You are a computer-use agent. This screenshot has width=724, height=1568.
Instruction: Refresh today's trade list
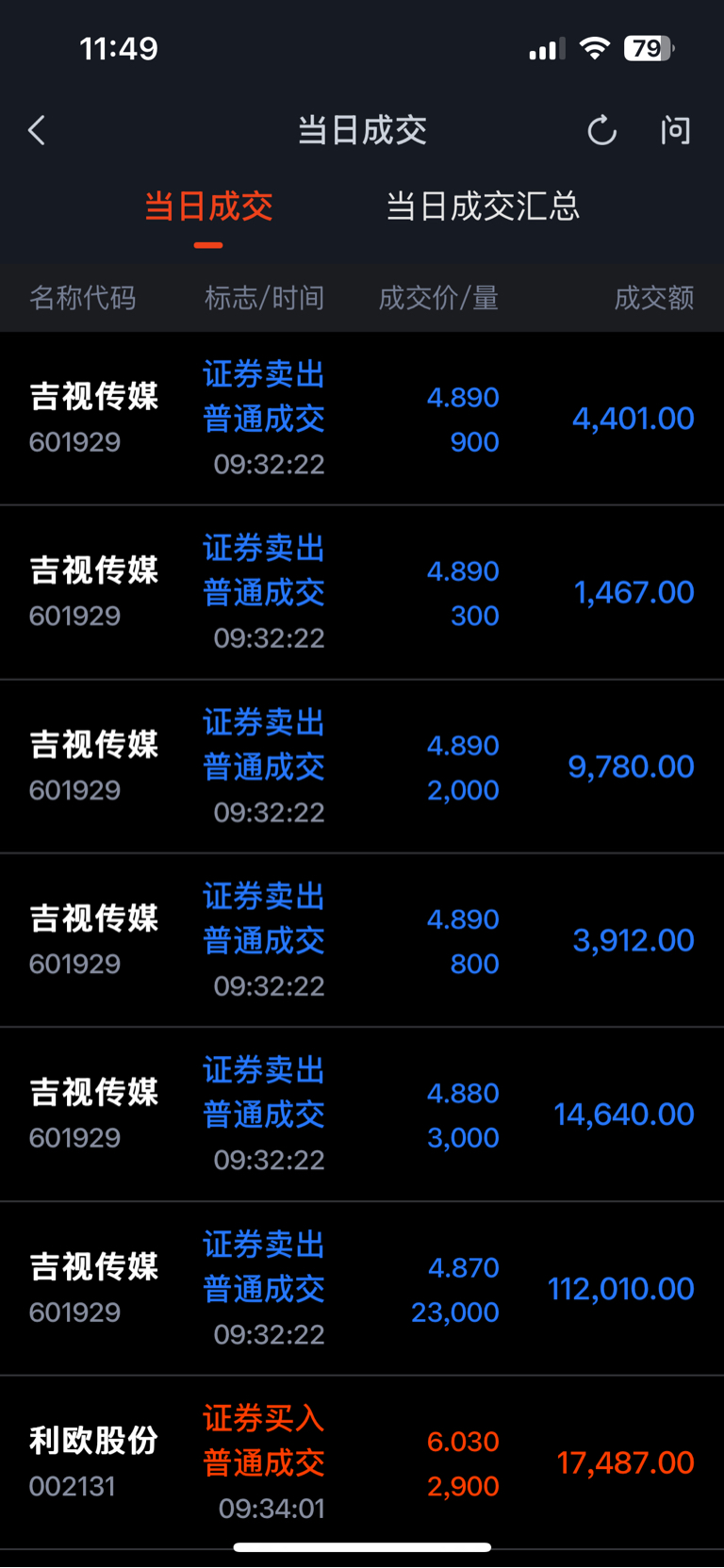coord(601,130)
